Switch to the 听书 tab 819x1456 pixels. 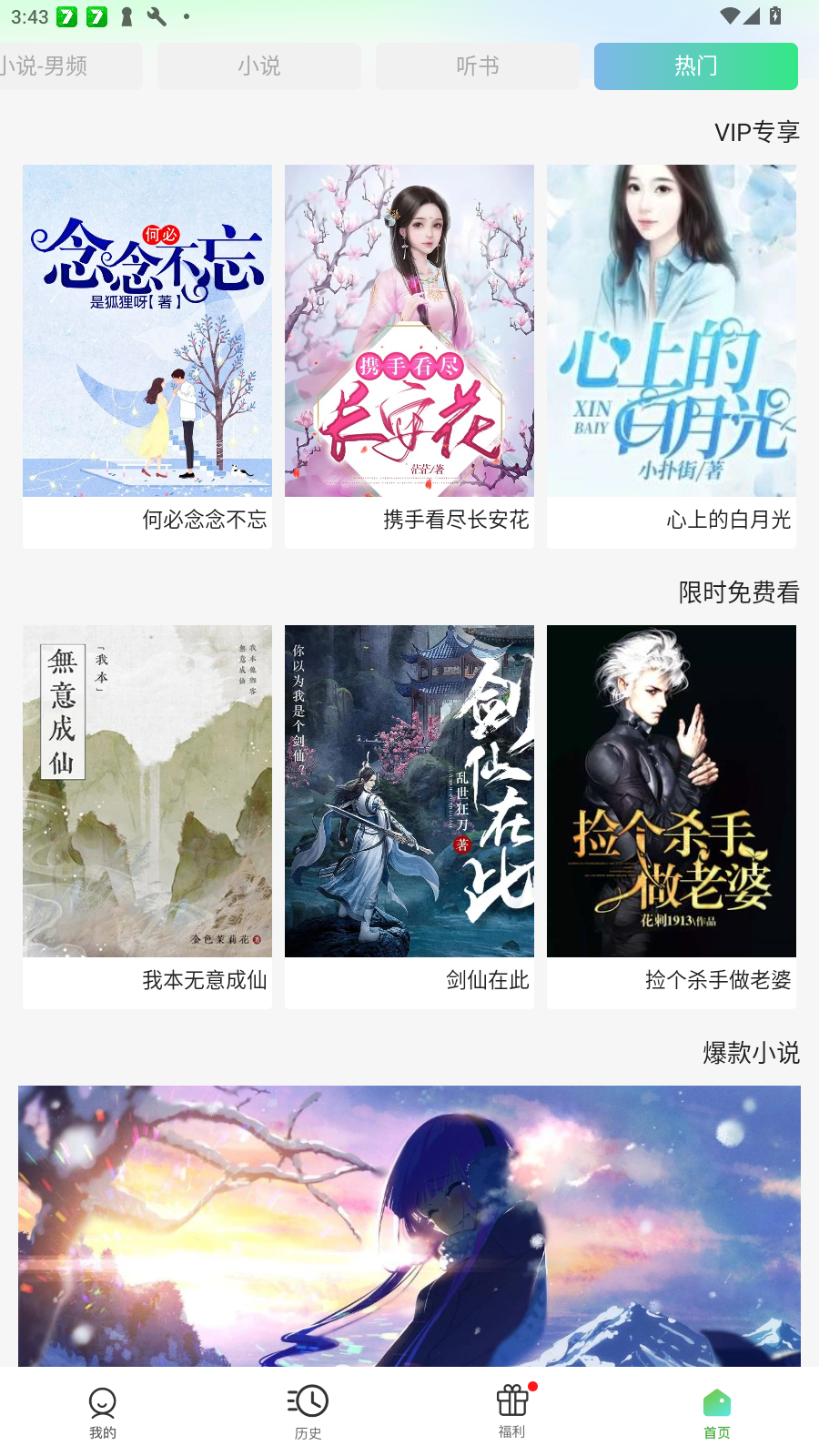pyautogui.click(x=477, y=66)
